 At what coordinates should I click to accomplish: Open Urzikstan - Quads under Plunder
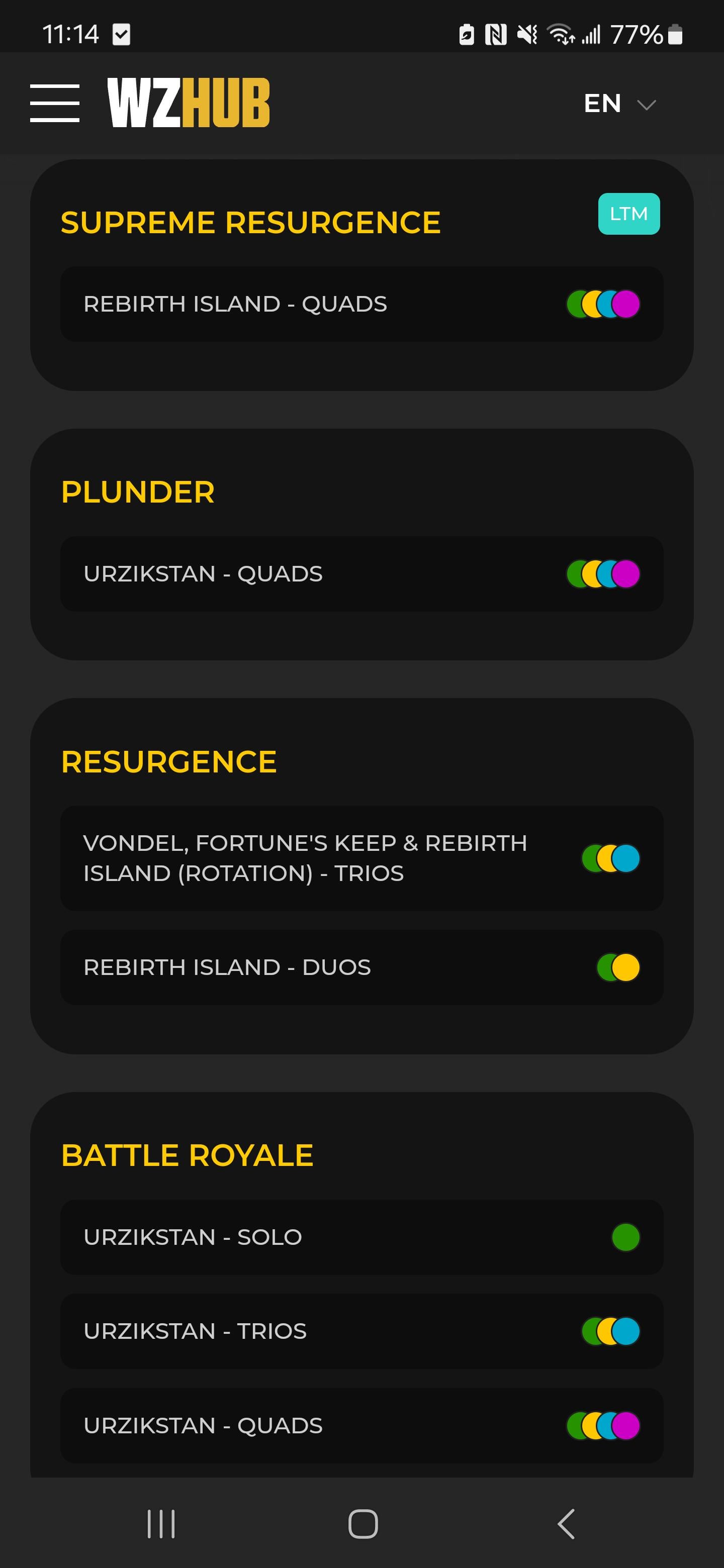tap(361, 573)
